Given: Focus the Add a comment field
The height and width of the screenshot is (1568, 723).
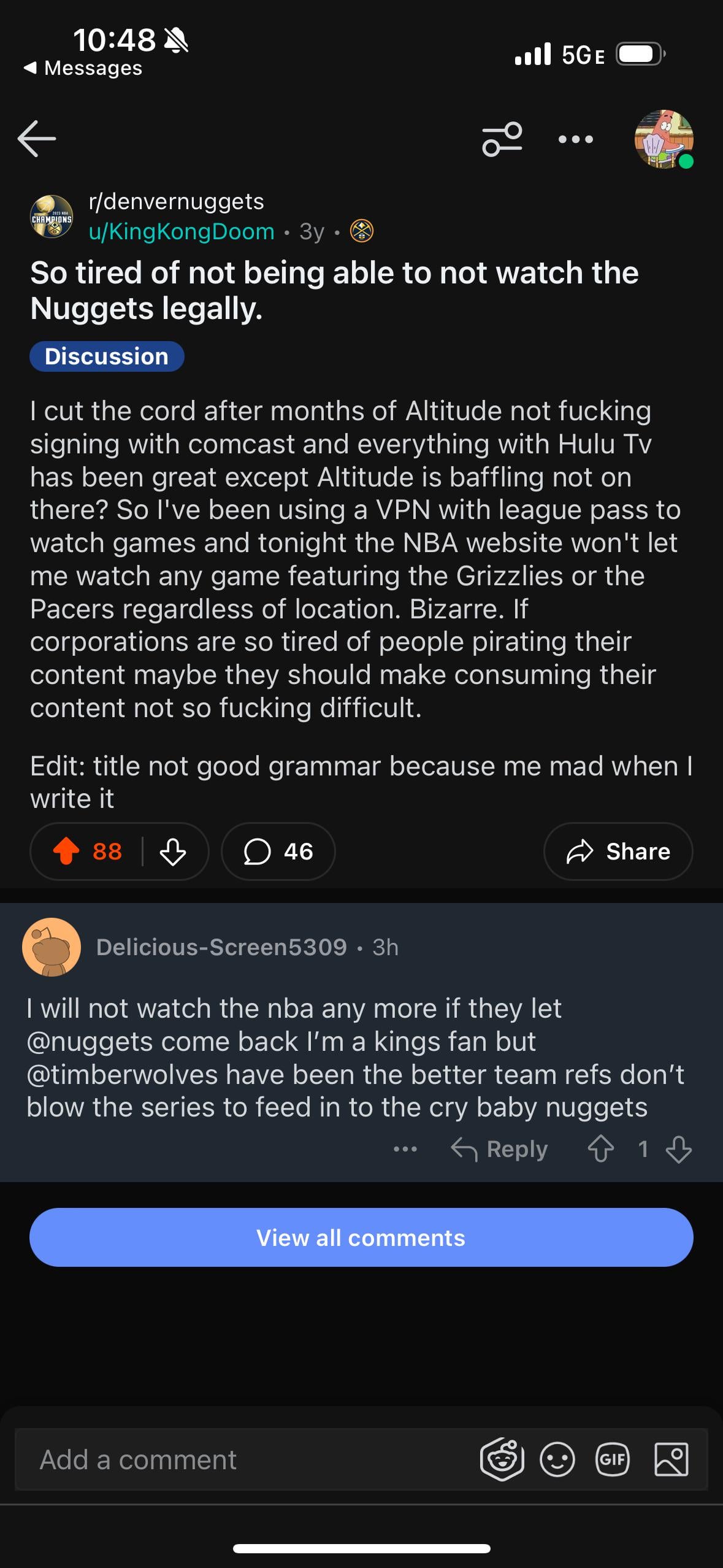Looking at the screenshot, I should pos(245,1459).
